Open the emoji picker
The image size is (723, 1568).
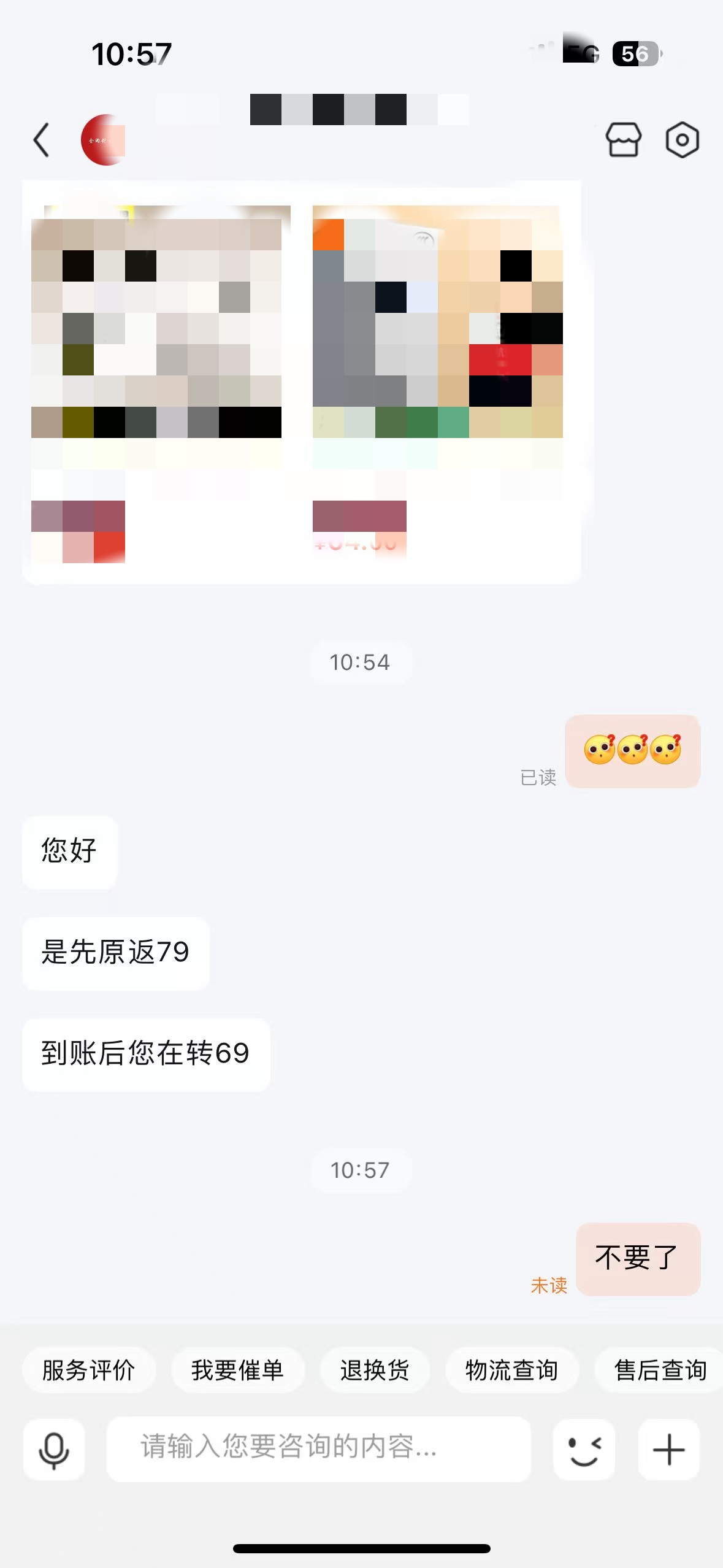[x=584, y=1450]
